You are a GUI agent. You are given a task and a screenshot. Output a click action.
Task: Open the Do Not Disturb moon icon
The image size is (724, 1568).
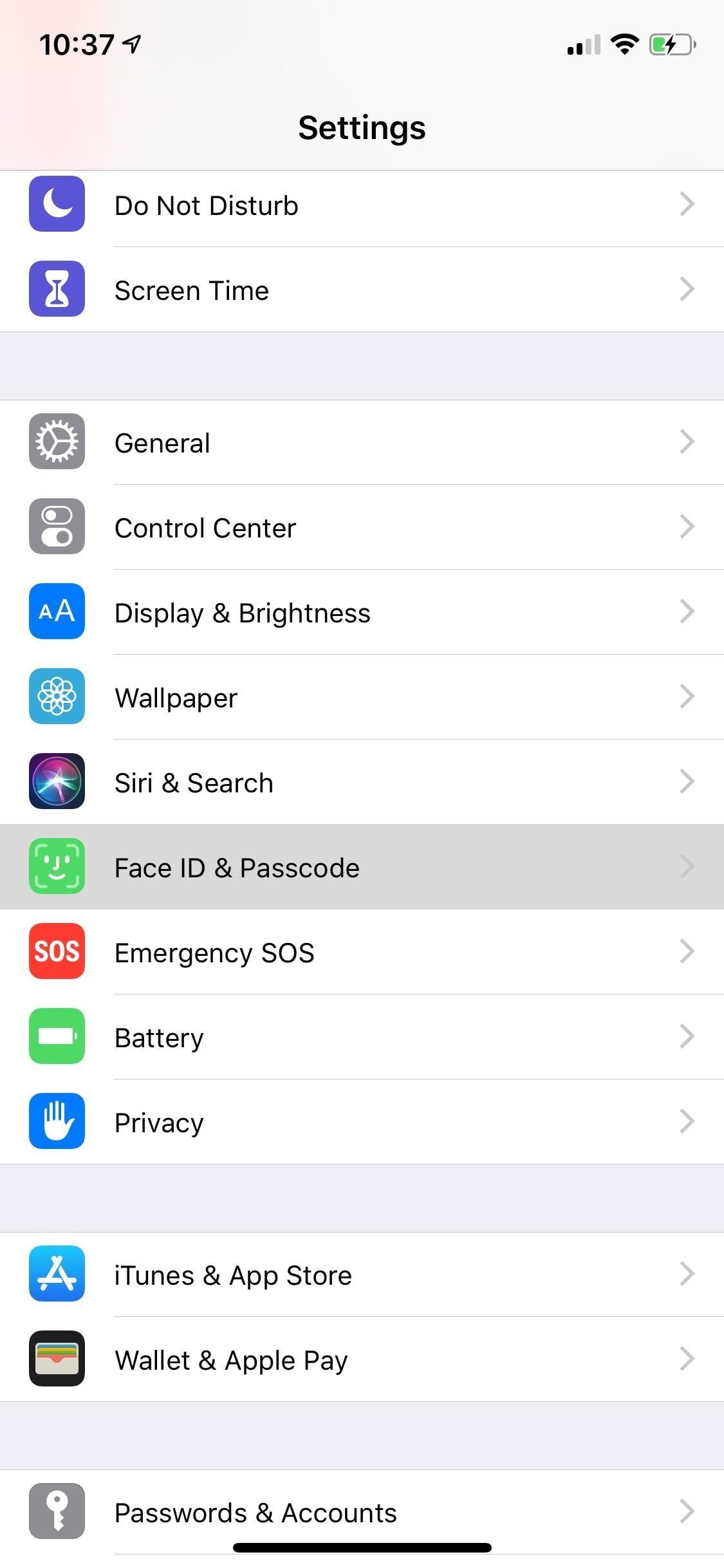point(57,205)
